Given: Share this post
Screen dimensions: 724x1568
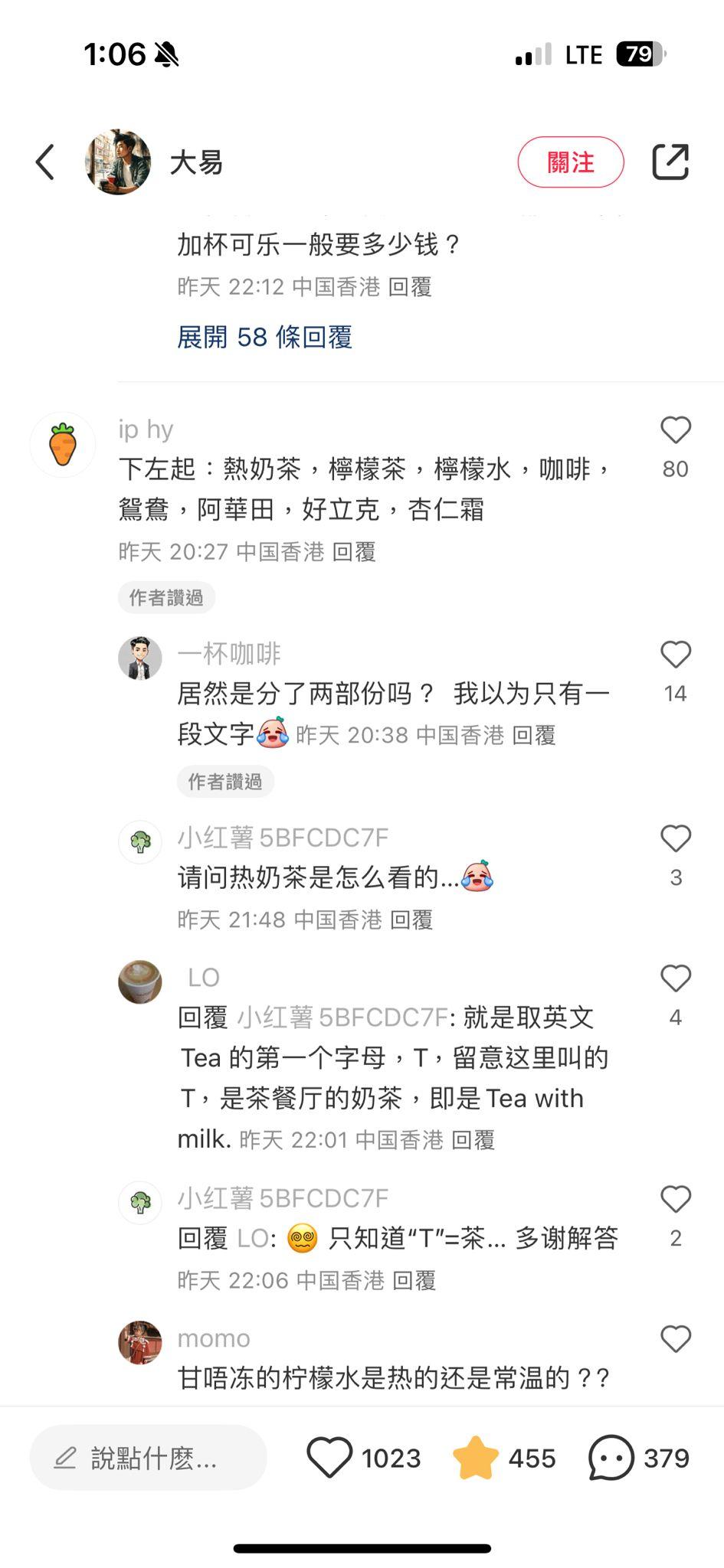Looking at the screenshot, I should (x=670, y=162).
